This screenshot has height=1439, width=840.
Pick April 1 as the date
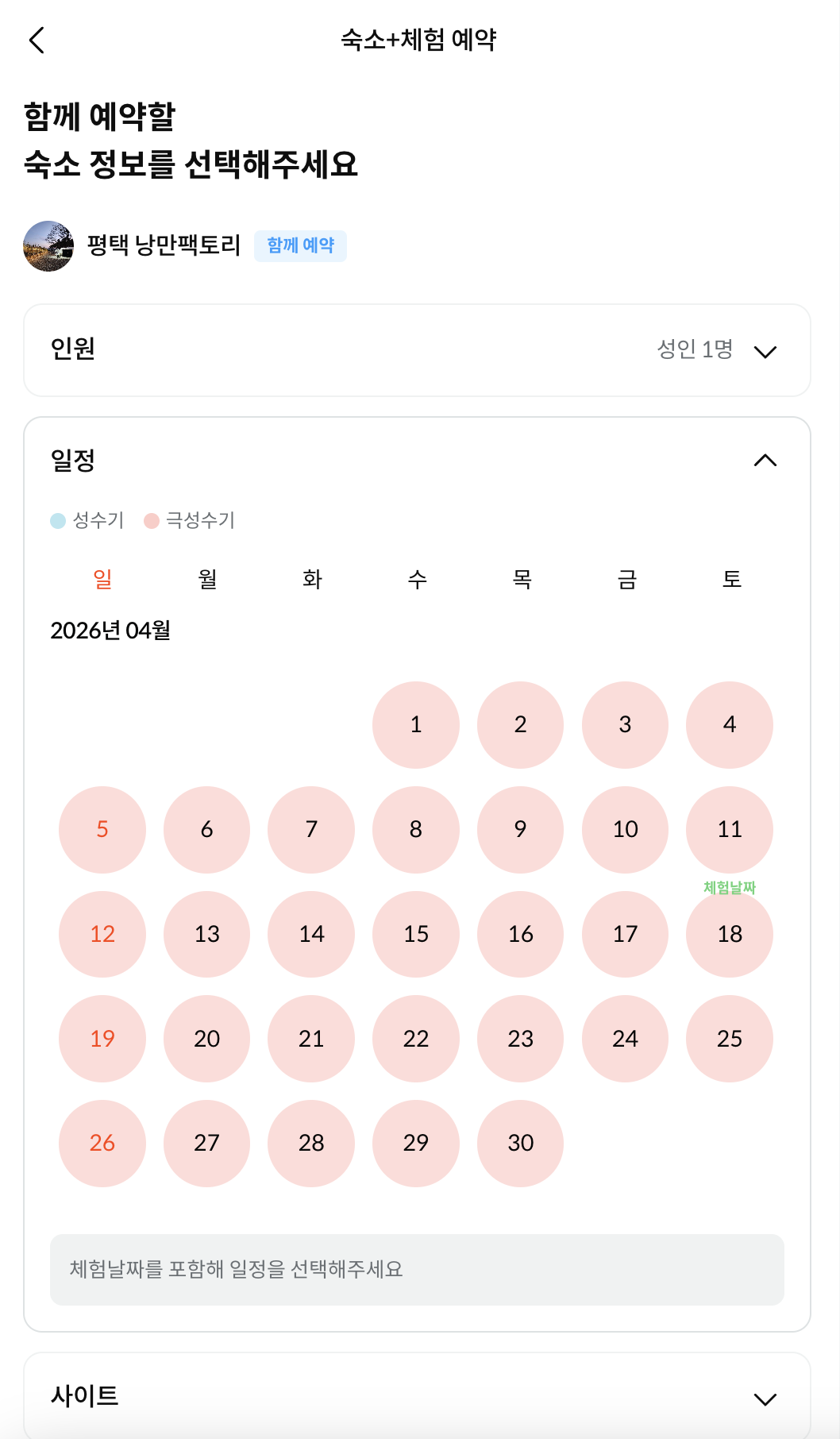point(415,724)
